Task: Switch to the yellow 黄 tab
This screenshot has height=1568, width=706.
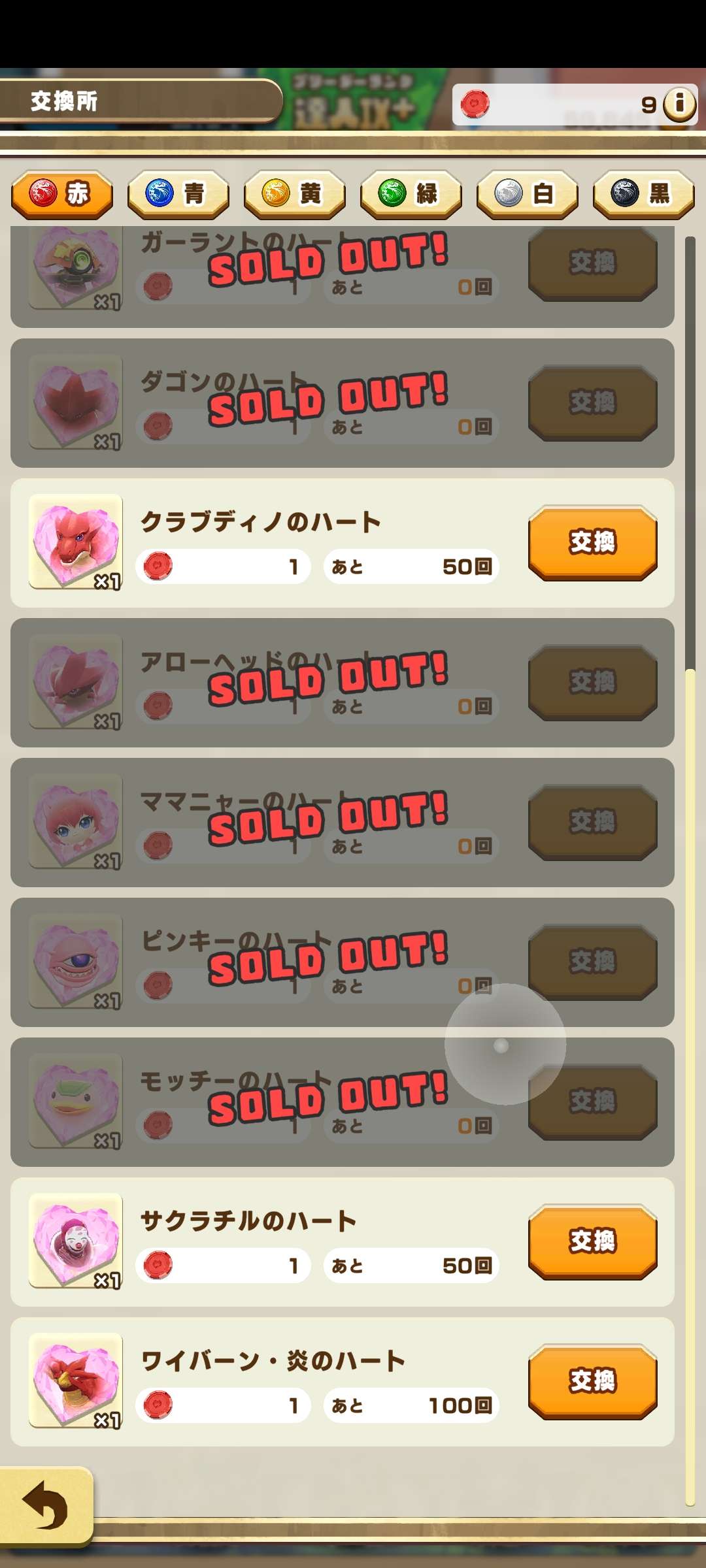Action: 294,194
